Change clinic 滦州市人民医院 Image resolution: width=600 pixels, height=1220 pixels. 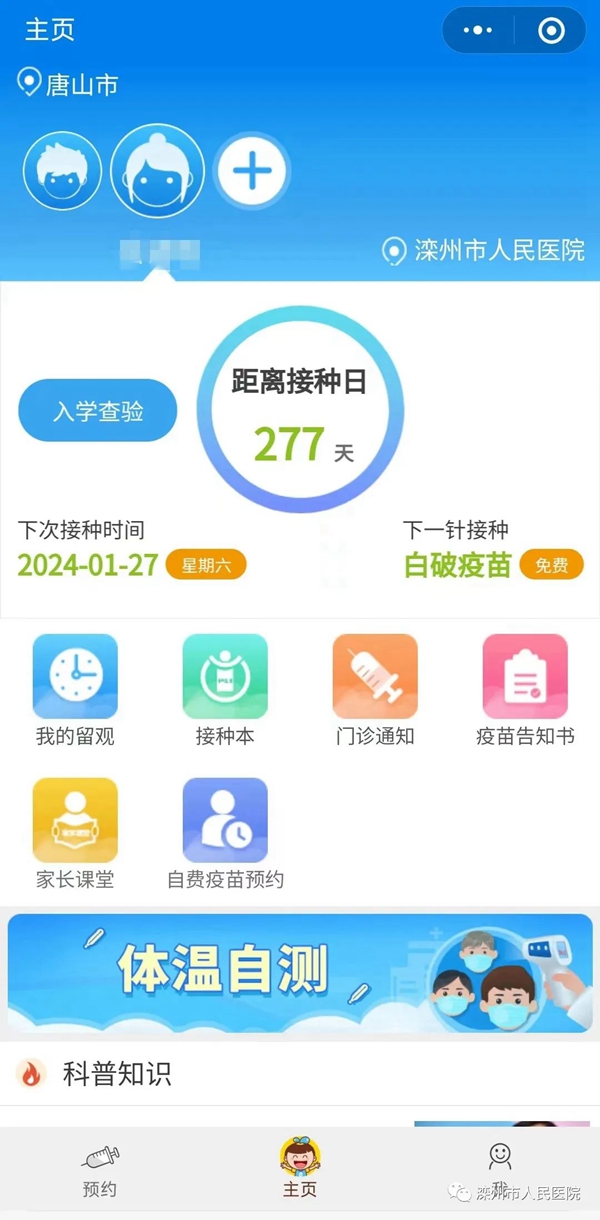pos(485,250)
